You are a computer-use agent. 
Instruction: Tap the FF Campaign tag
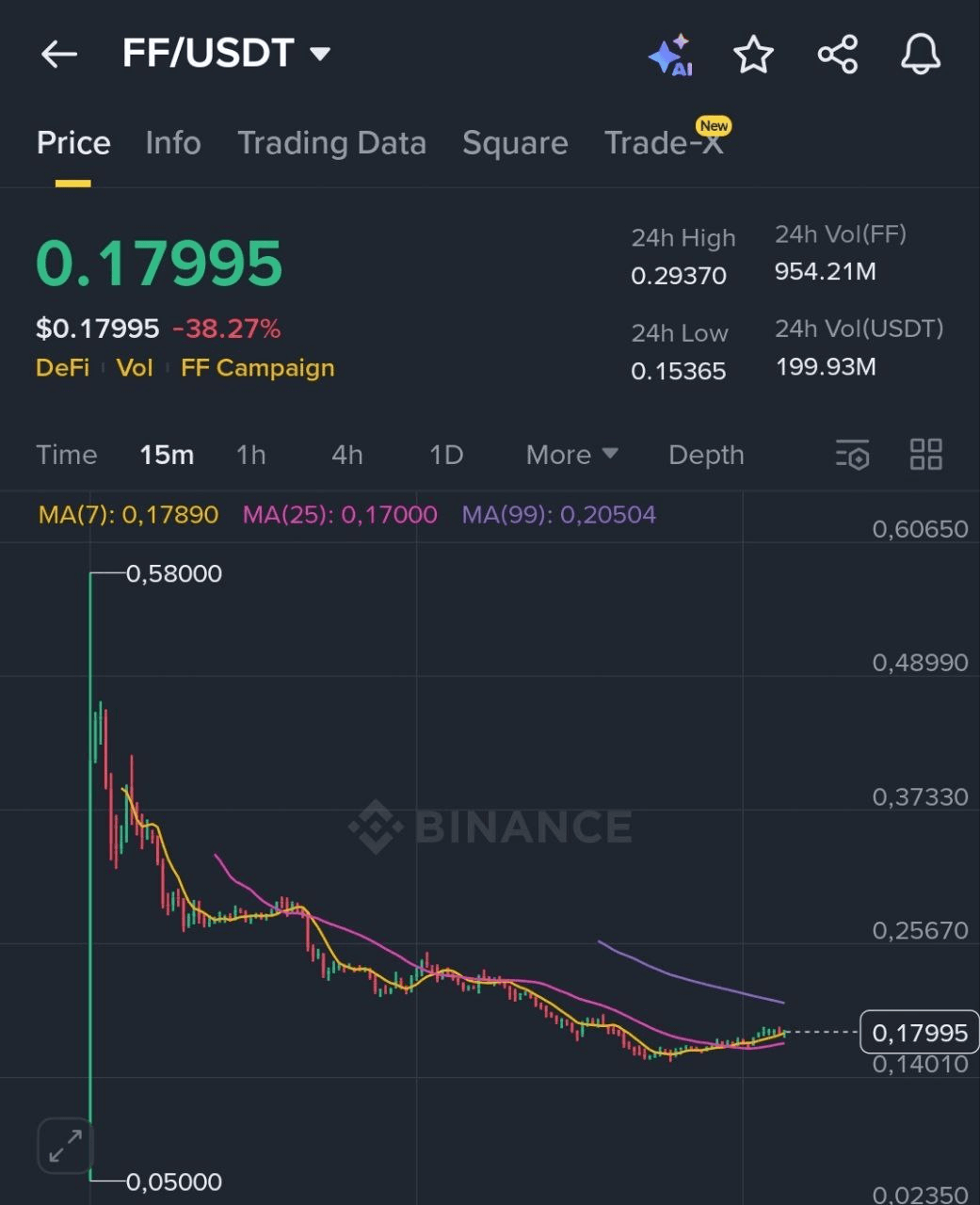point(257,368)
